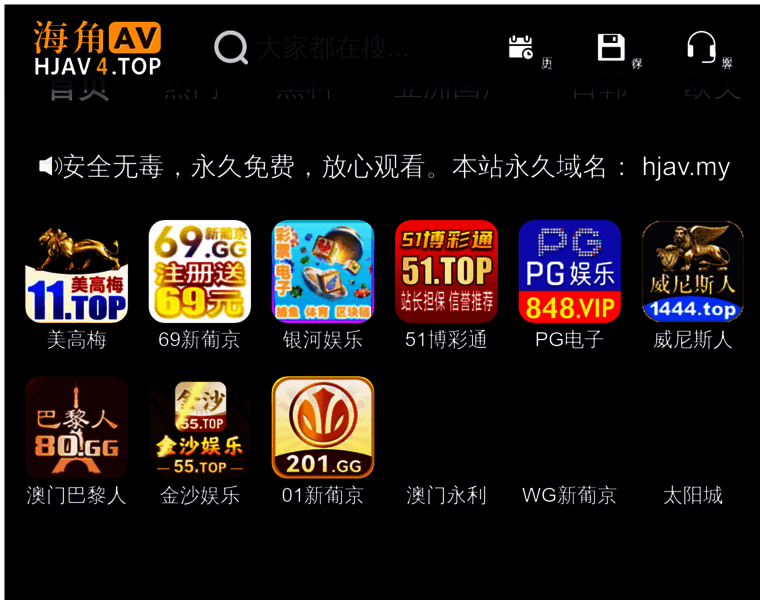Image resolution: width=760 pixels, height=600 pixels.
Task: Tap the save floppy-disk icon
Action: [611, 48]
